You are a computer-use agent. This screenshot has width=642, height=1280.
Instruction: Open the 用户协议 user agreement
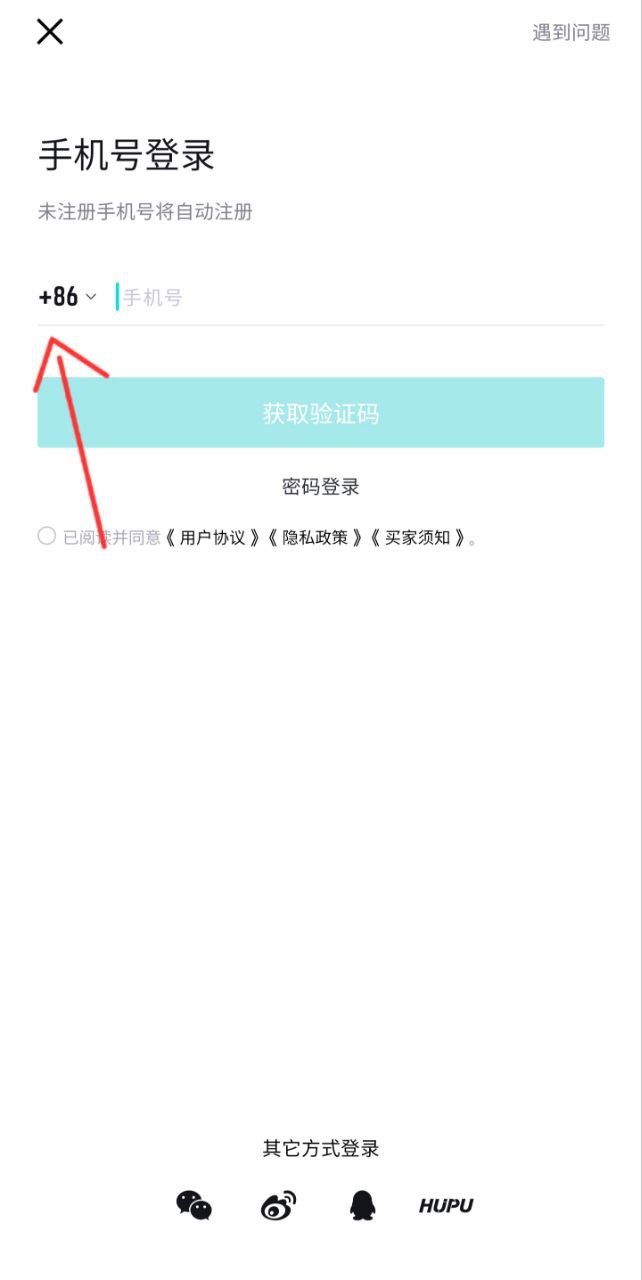[213, 538]
